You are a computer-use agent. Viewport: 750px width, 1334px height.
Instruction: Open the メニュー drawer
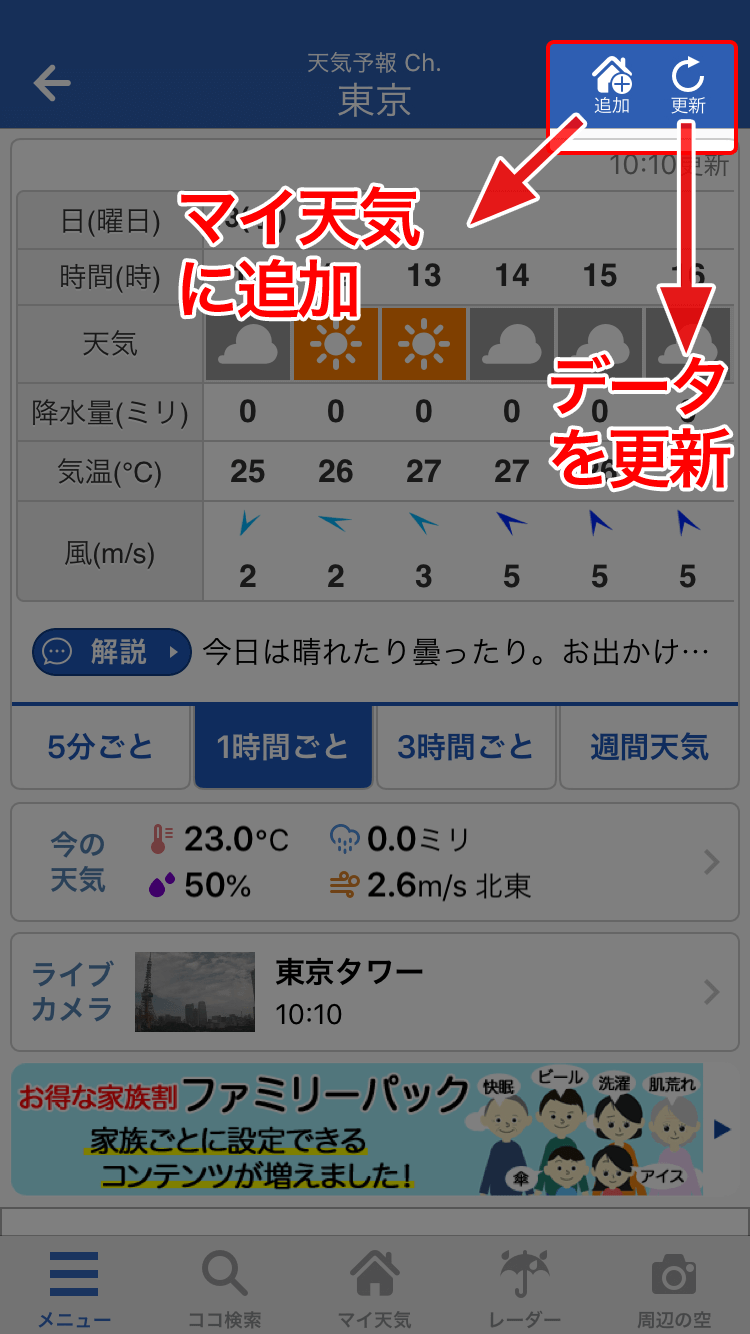coord(74,1290)
